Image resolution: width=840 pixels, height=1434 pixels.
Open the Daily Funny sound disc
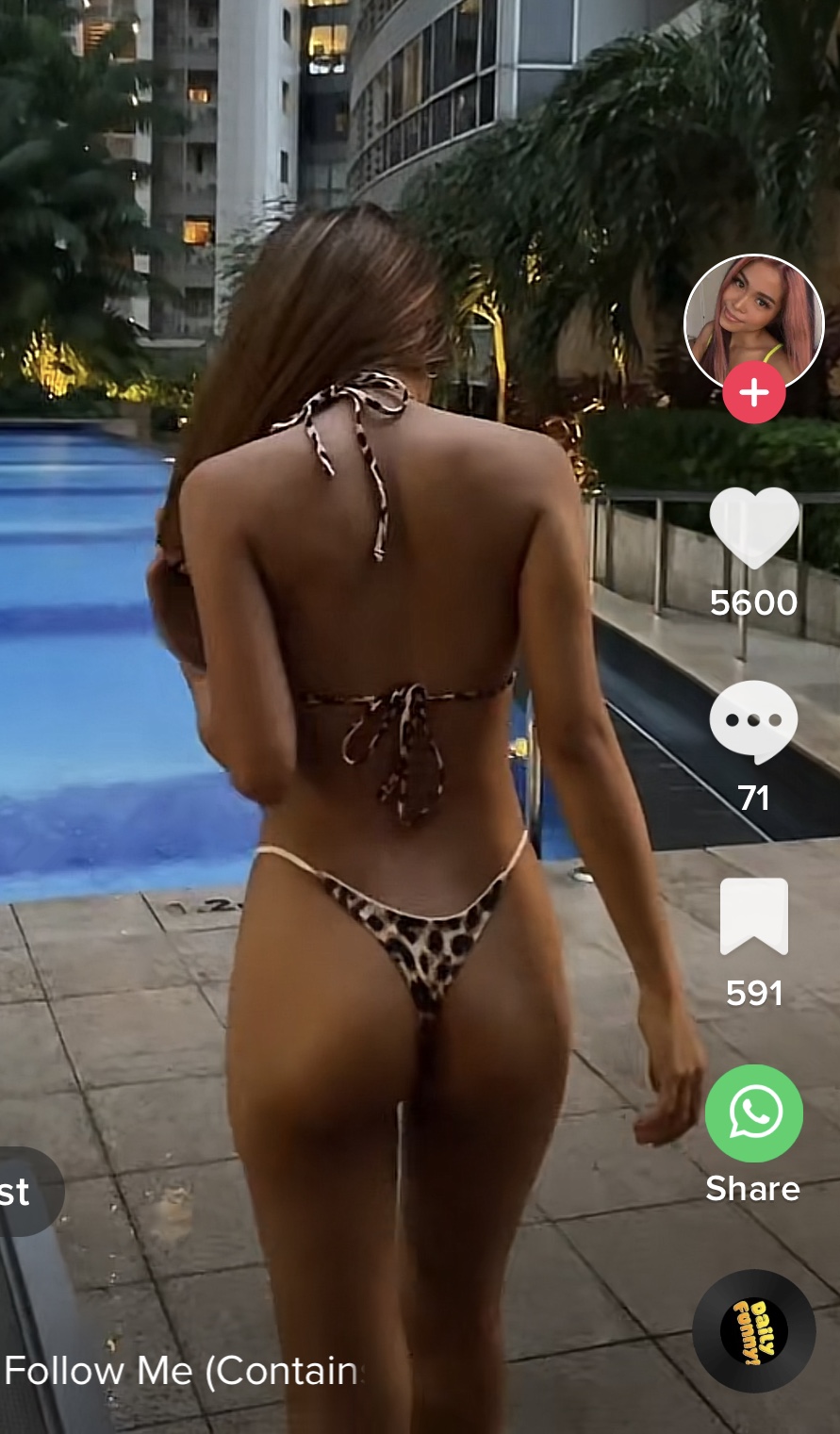pos(754,1330)
